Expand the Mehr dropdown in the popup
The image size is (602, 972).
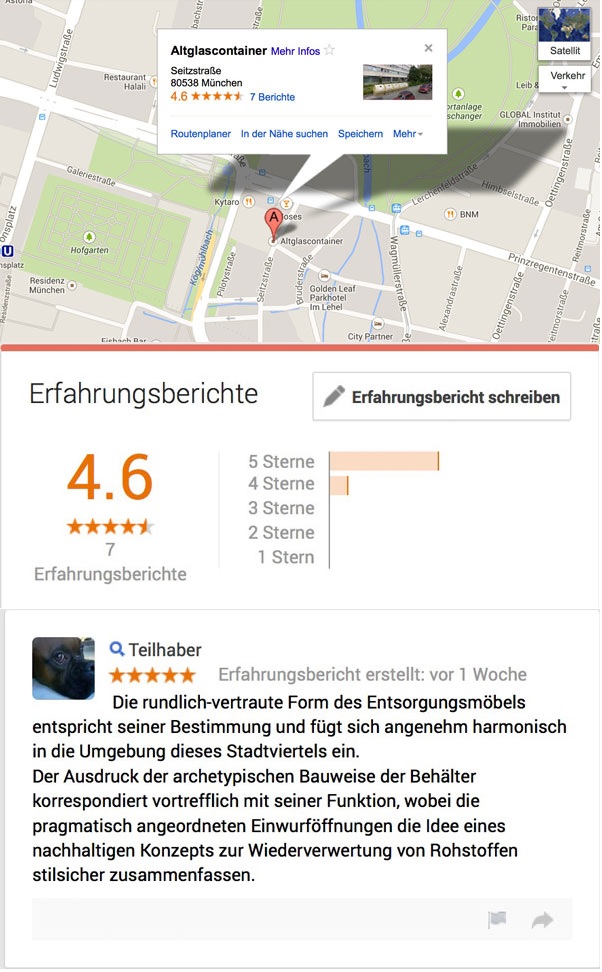[408, 134]
